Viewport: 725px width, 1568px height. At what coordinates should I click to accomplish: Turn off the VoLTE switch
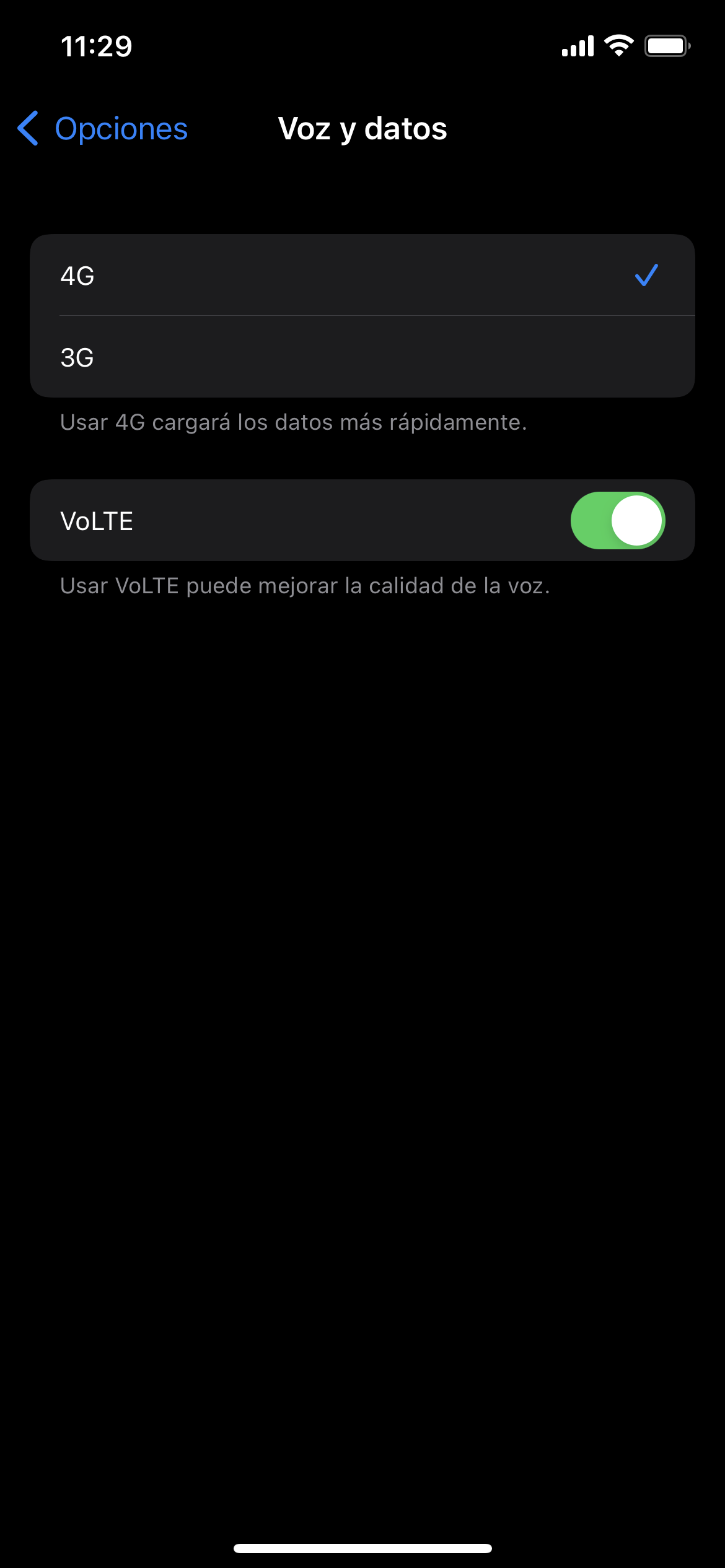click(617, 521)
